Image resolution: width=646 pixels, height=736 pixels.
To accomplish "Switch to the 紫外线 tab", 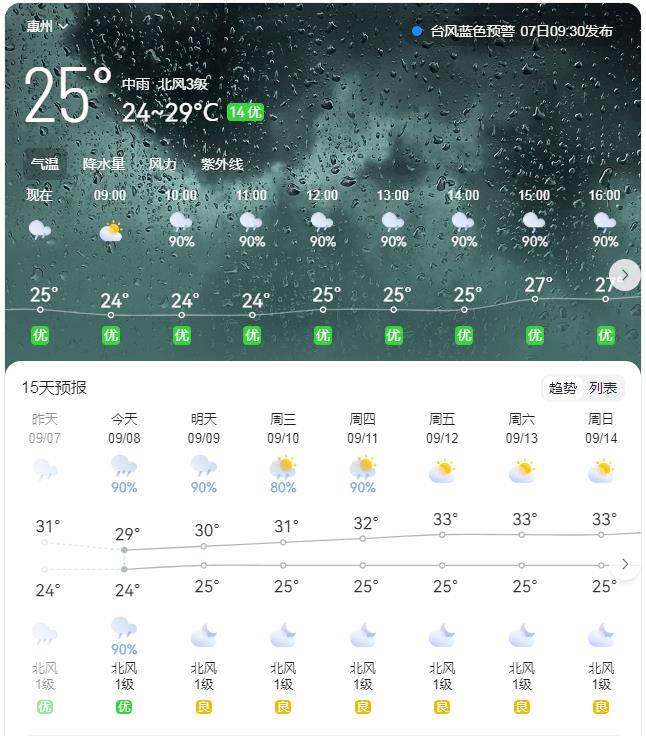I will [222, 164].
